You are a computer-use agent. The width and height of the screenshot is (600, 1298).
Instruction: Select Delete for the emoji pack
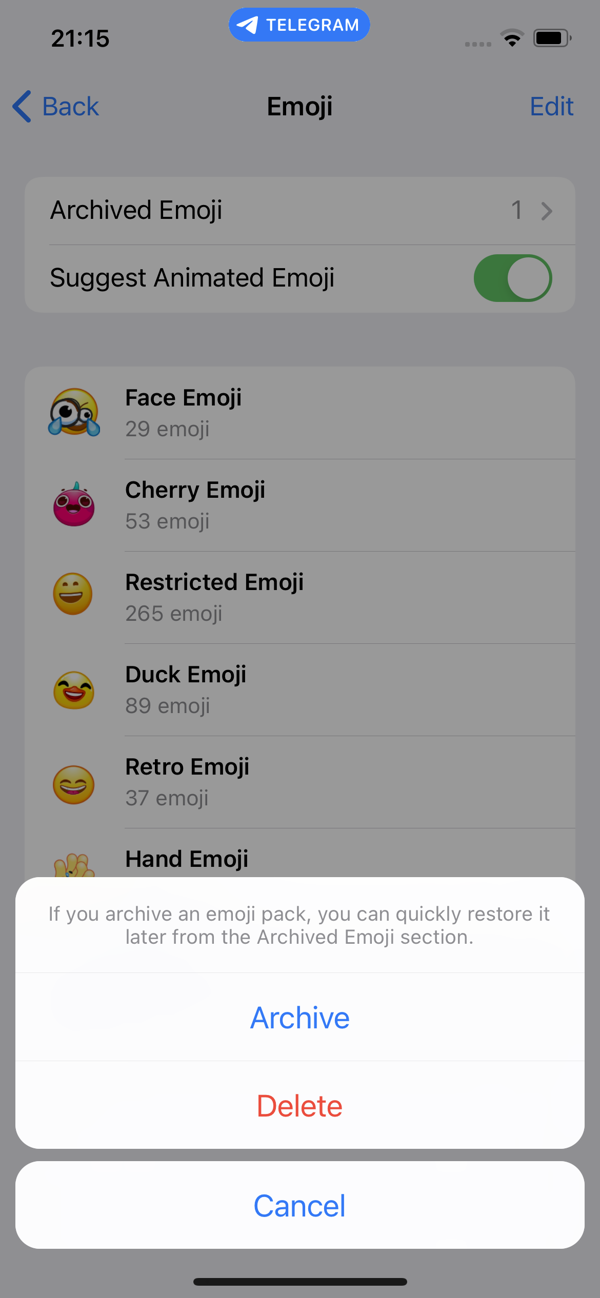click(x=300, y=1105)
